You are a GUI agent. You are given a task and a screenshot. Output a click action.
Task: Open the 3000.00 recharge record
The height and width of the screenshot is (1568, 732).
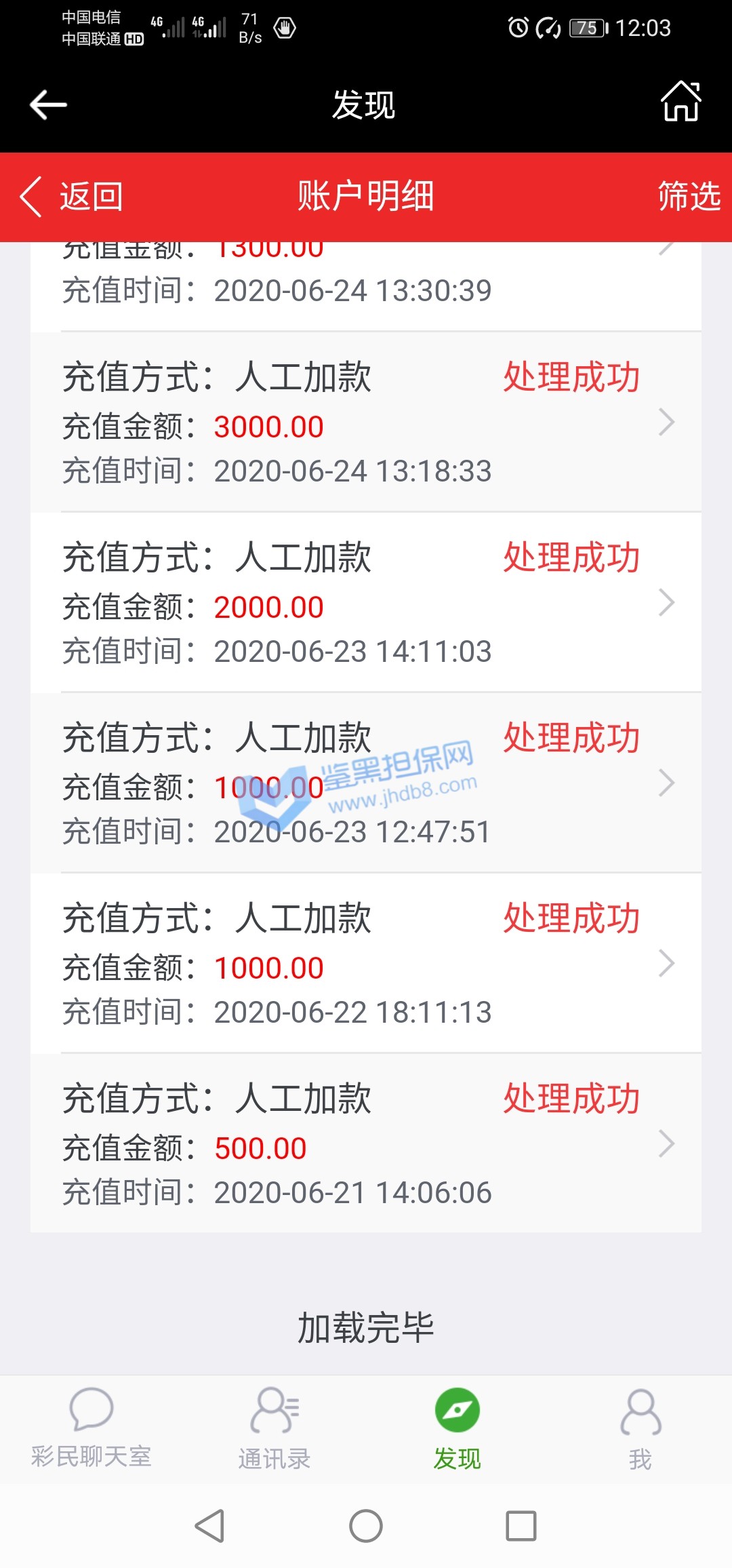click(x=366, y=423)
